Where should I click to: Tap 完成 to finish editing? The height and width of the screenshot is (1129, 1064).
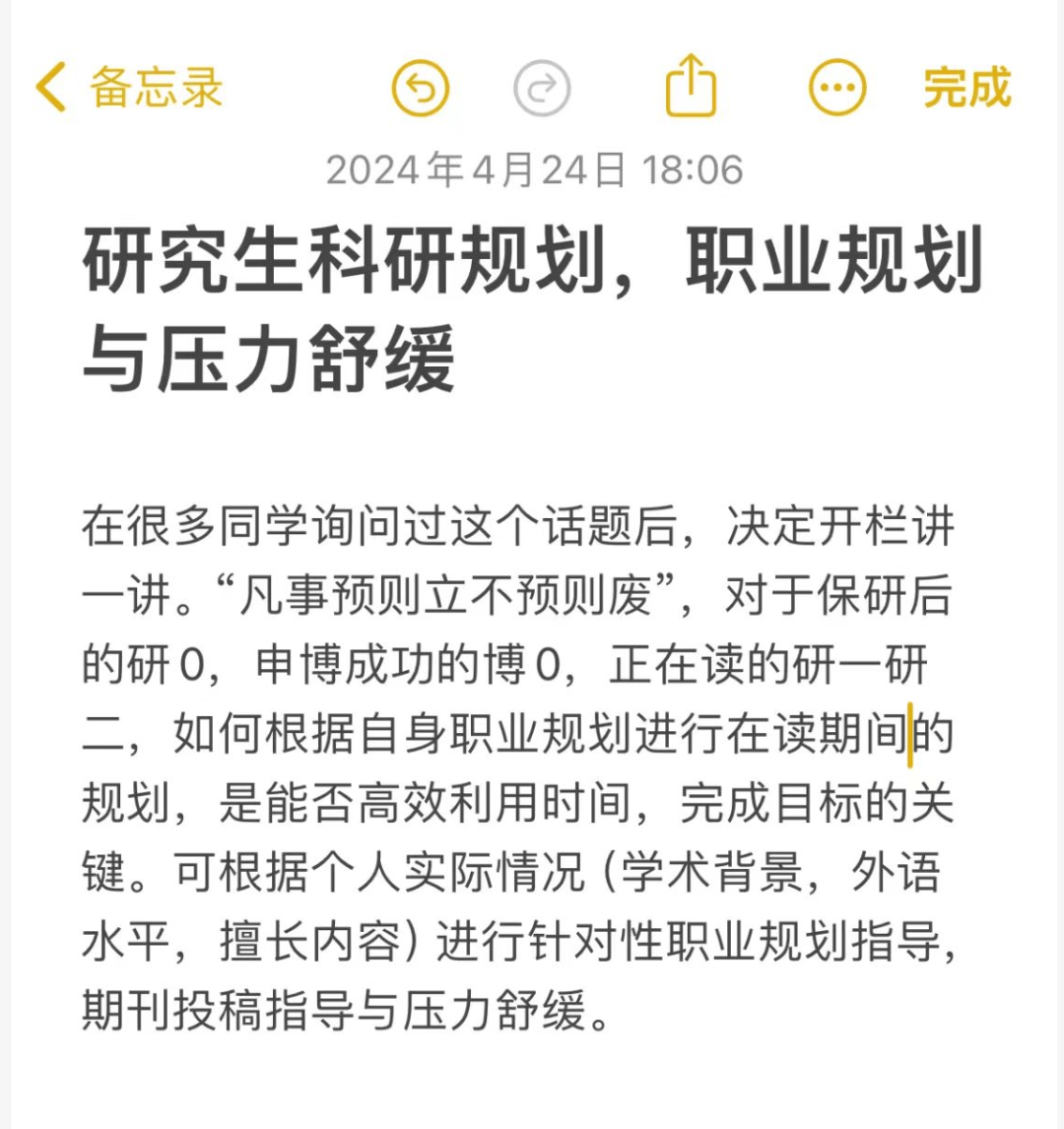tap(967, 88)
